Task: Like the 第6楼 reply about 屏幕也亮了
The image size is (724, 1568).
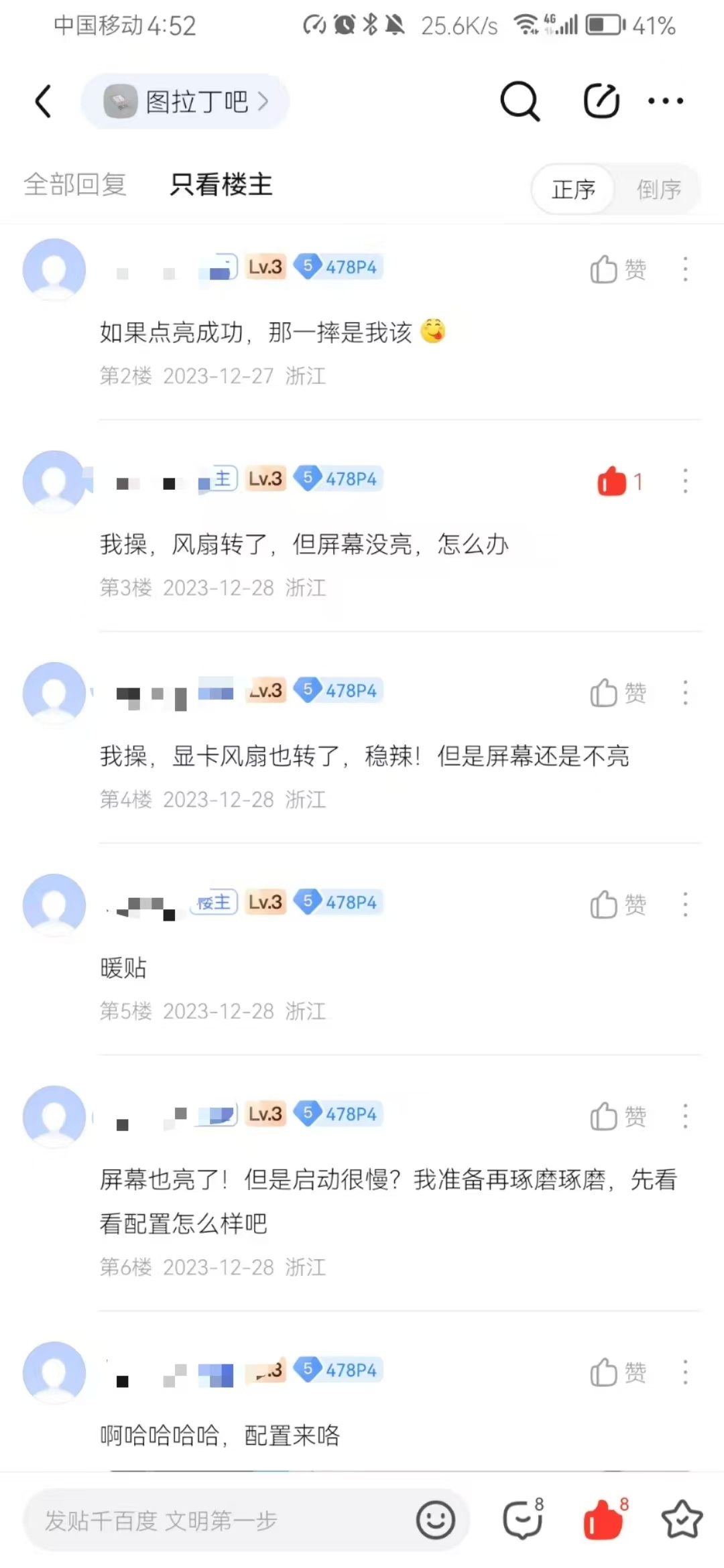Action: click(617, 1116)
